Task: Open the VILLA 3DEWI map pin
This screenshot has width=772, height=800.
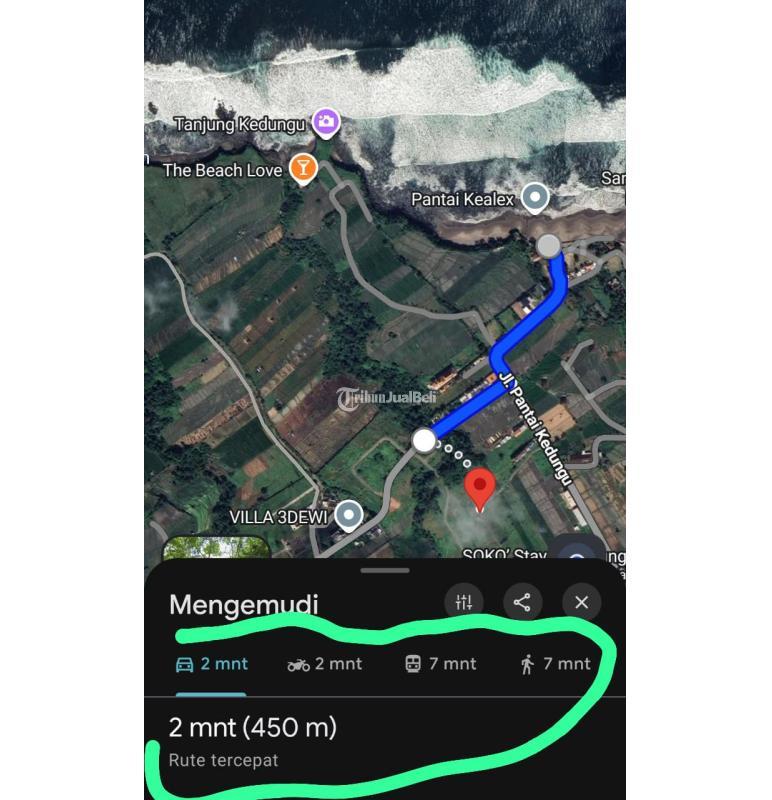Action: coord(348,515)
